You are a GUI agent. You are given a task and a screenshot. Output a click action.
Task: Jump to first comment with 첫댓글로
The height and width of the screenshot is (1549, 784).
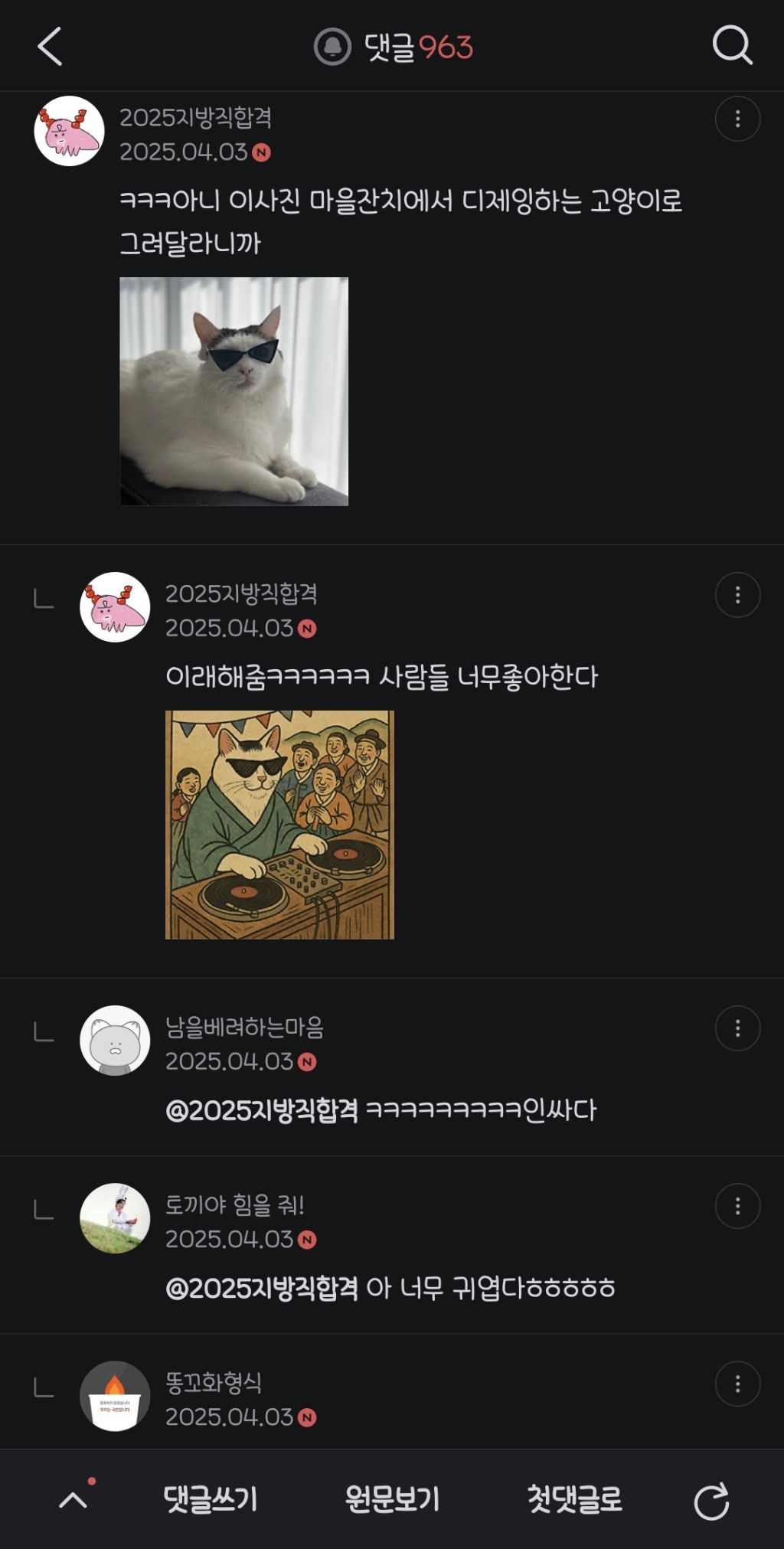pos(574,1499)
